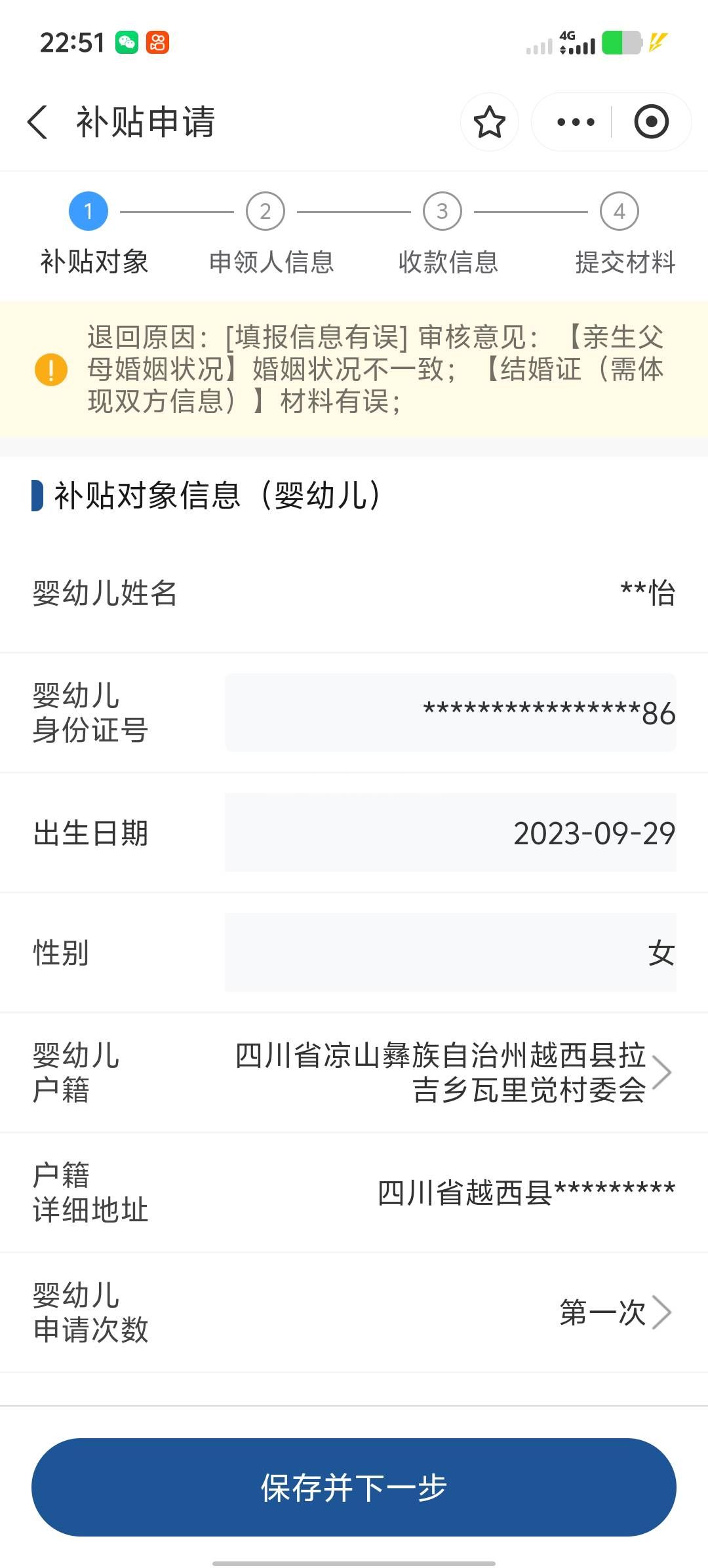Screen dimensions: 708x1568
Task: Select the 性别 field
Action: (450, 952)
